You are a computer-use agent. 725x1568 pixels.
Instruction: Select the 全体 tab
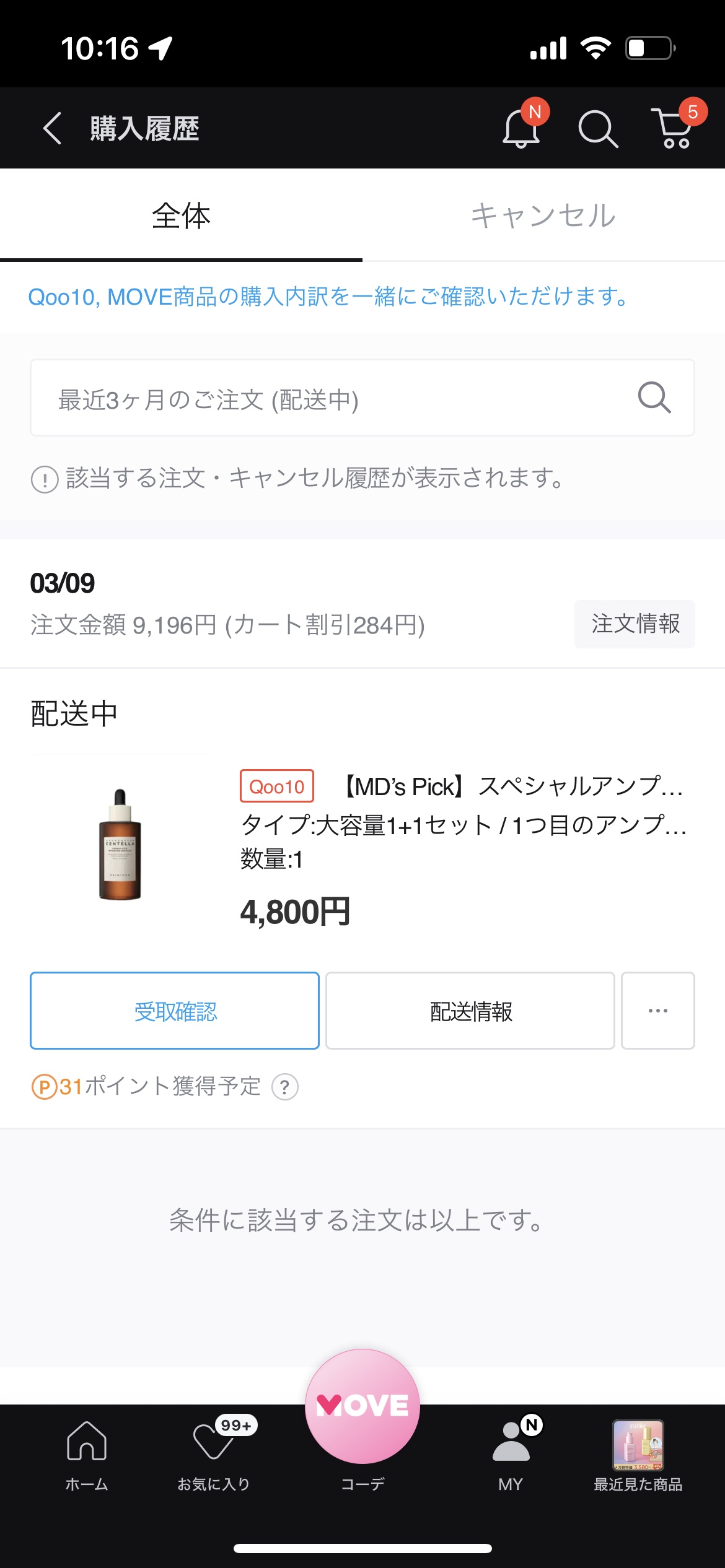(x=181, y=215)
